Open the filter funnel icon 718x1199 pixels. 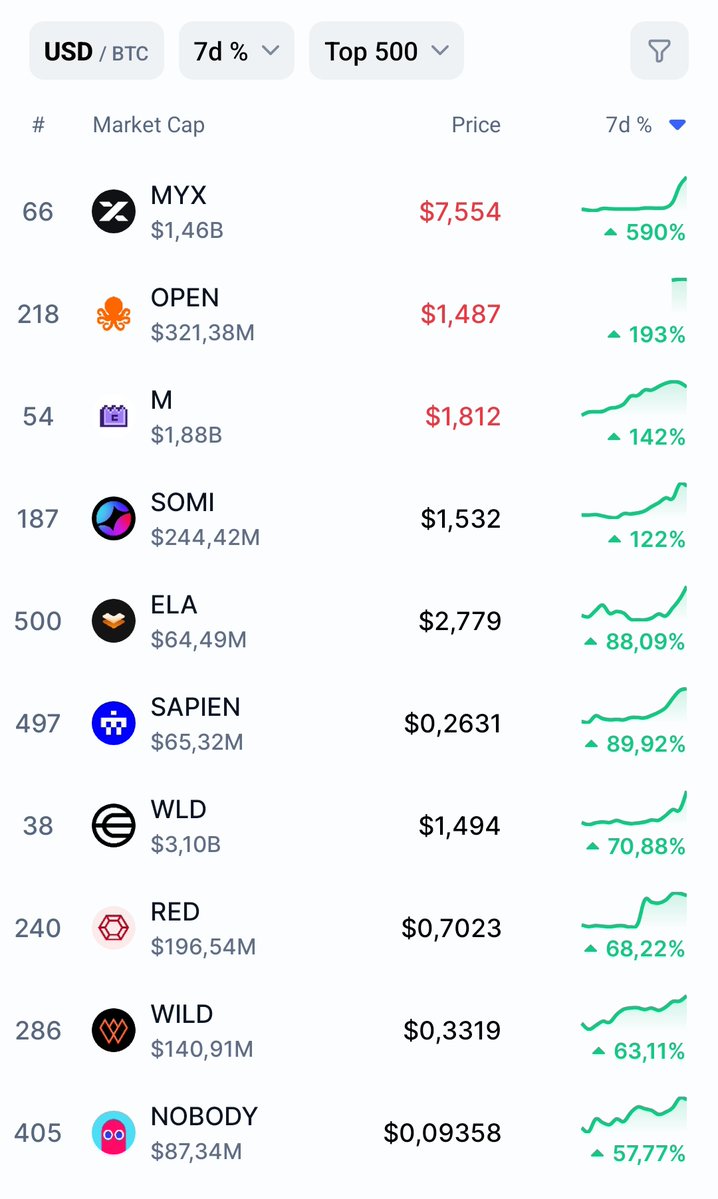tap(659, 51)
